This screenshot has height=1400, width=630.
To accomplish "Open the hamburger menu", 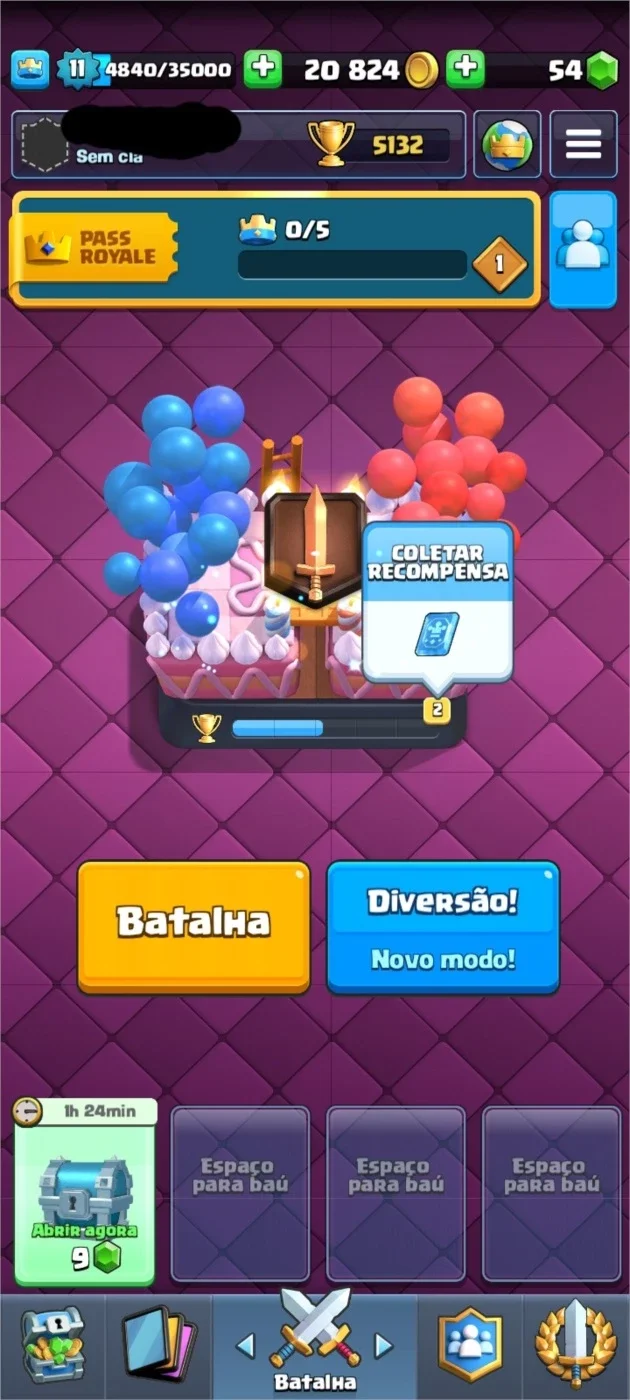I will (x=583, y=145).
